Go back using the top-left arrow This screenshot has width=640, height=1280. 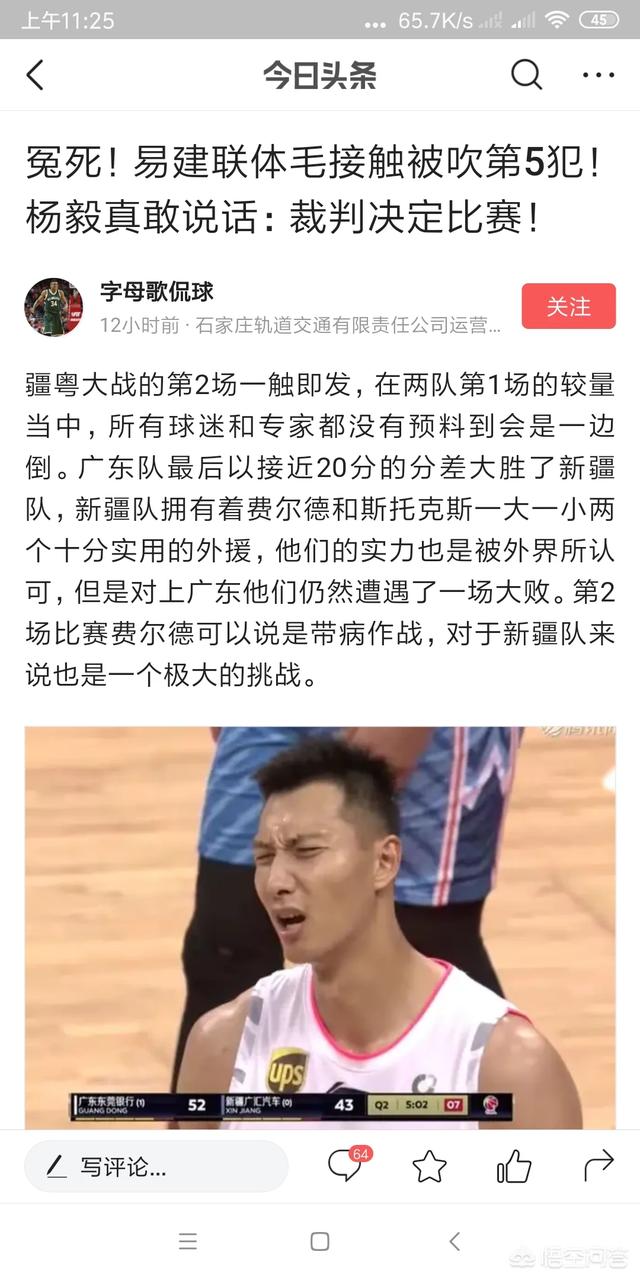tap(36, 75)
